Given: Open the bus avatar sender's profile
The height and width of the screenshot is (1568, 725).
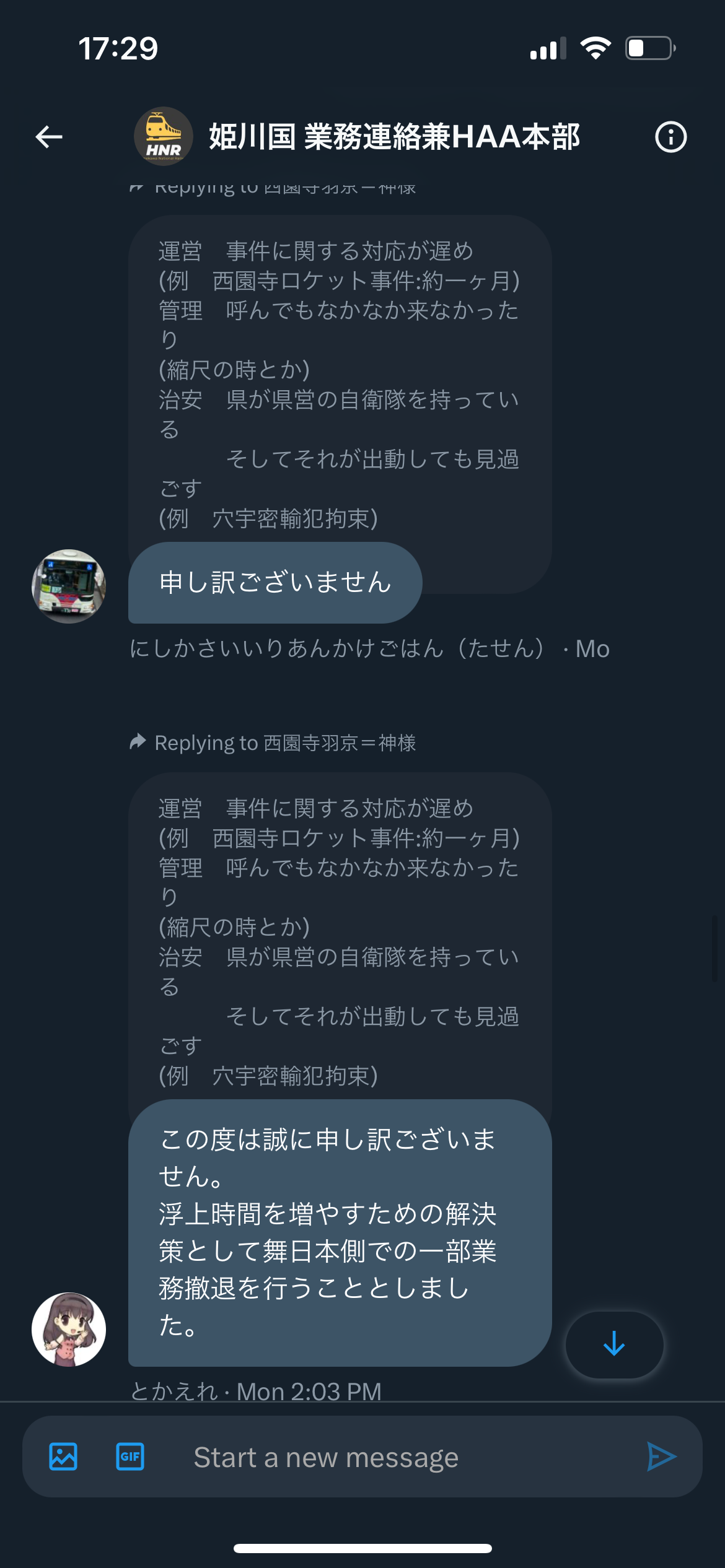Looking at the screenshot, I should point(69,586).
